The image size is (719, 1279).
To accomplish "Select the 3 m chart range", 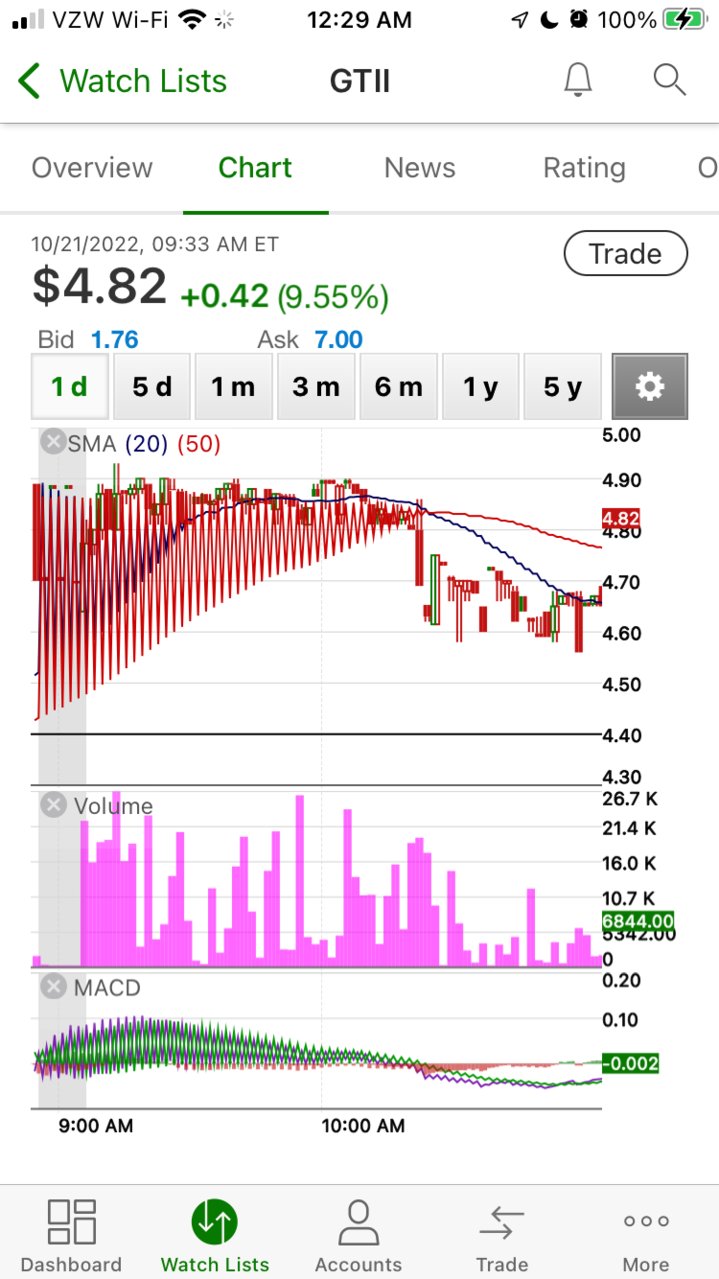I will click(x=316, y=387).
